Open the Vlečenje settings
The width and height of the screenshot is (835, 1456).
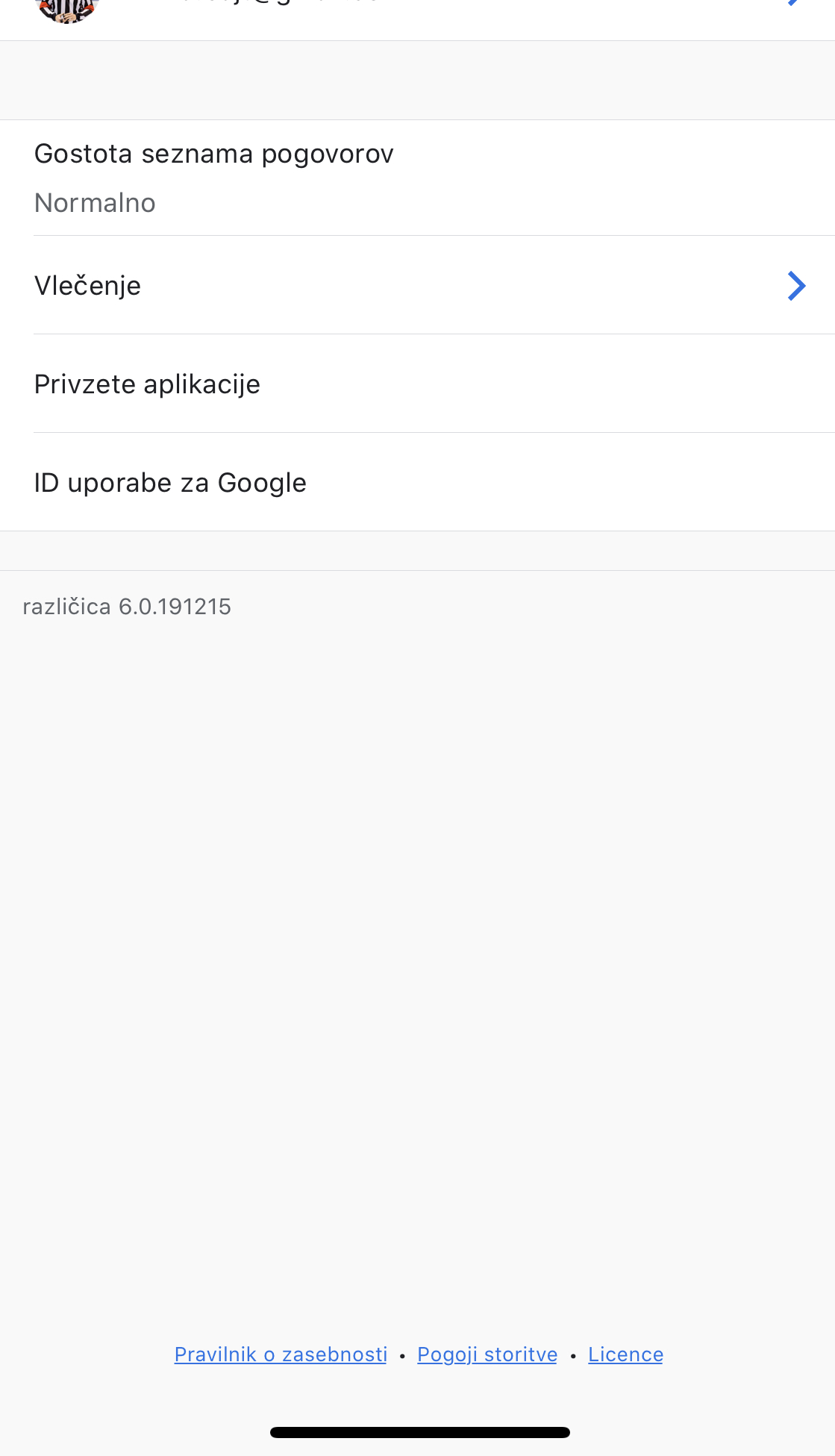(417, 285)
